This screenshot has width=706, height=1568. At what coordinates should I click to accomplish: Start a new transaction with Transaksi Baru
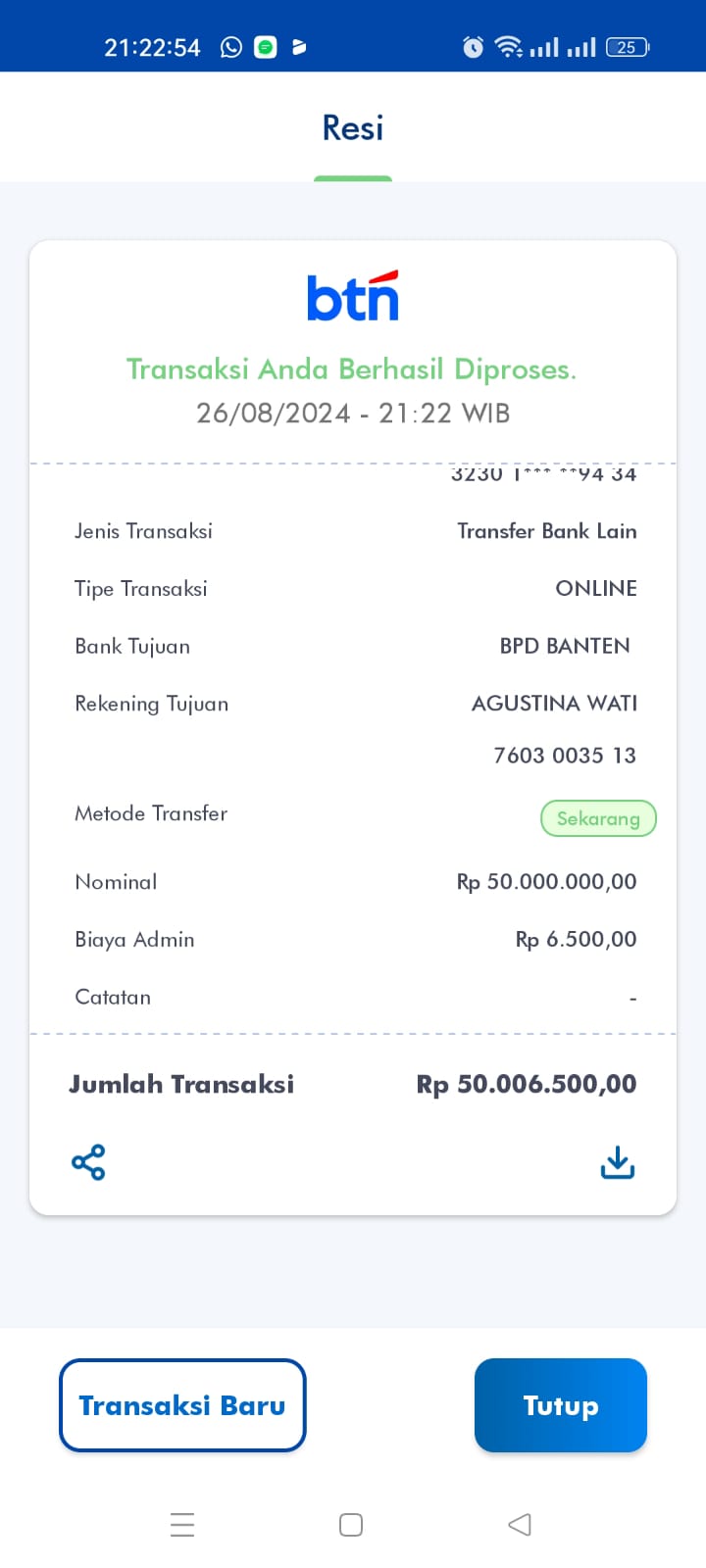pyautogui.click(x=182, y=1405)
